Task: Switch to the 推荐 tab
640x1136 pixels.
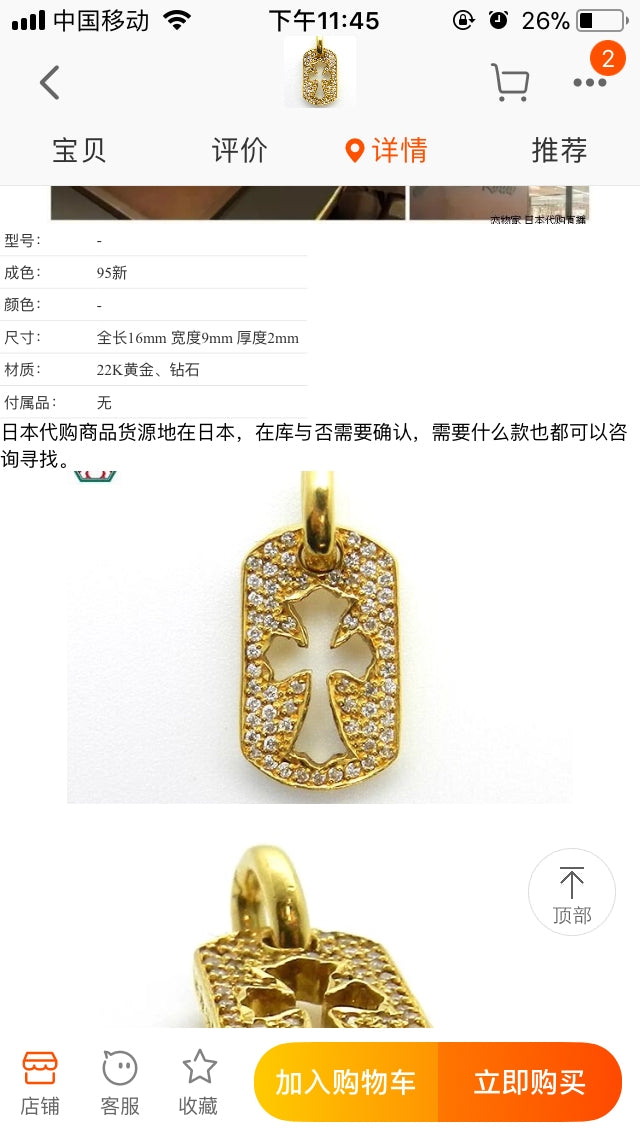Action: [x=559, y=150]
